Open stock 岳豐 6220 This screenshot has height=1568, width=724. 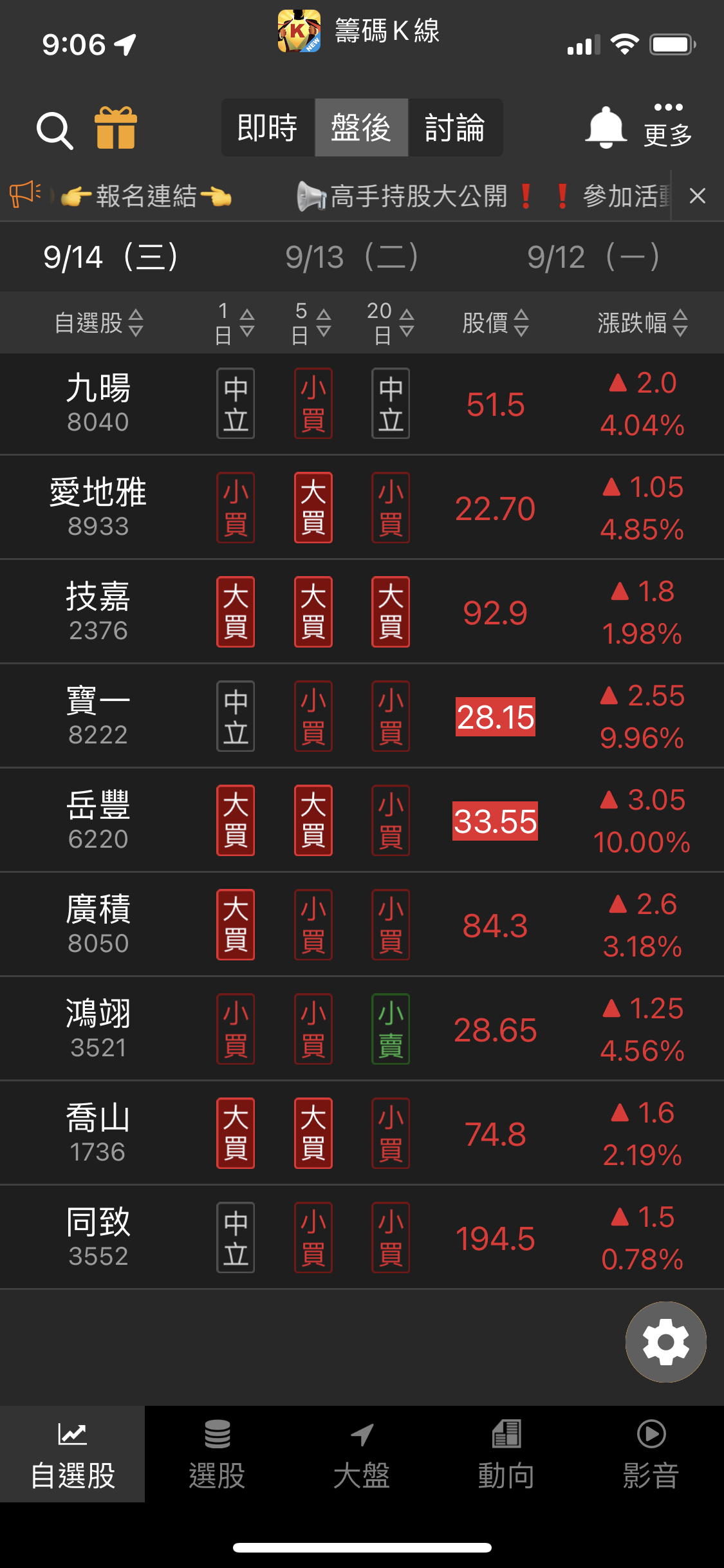pyautogui.click(x=98, y=821)
